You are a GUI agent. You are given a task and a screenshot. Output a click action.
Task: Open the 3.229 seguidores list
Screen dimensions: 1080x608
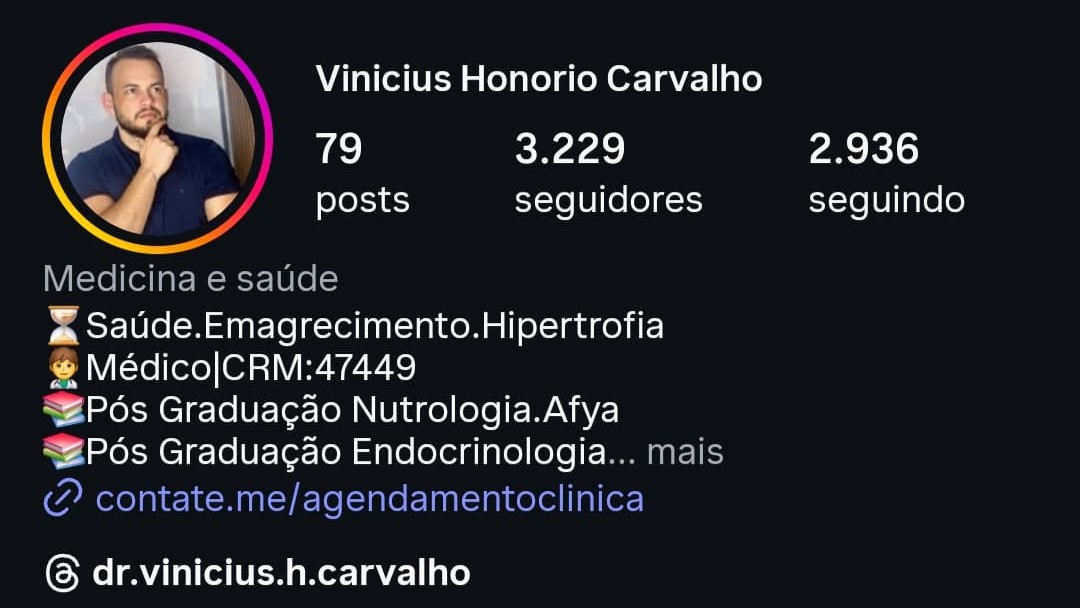[608, 173]
